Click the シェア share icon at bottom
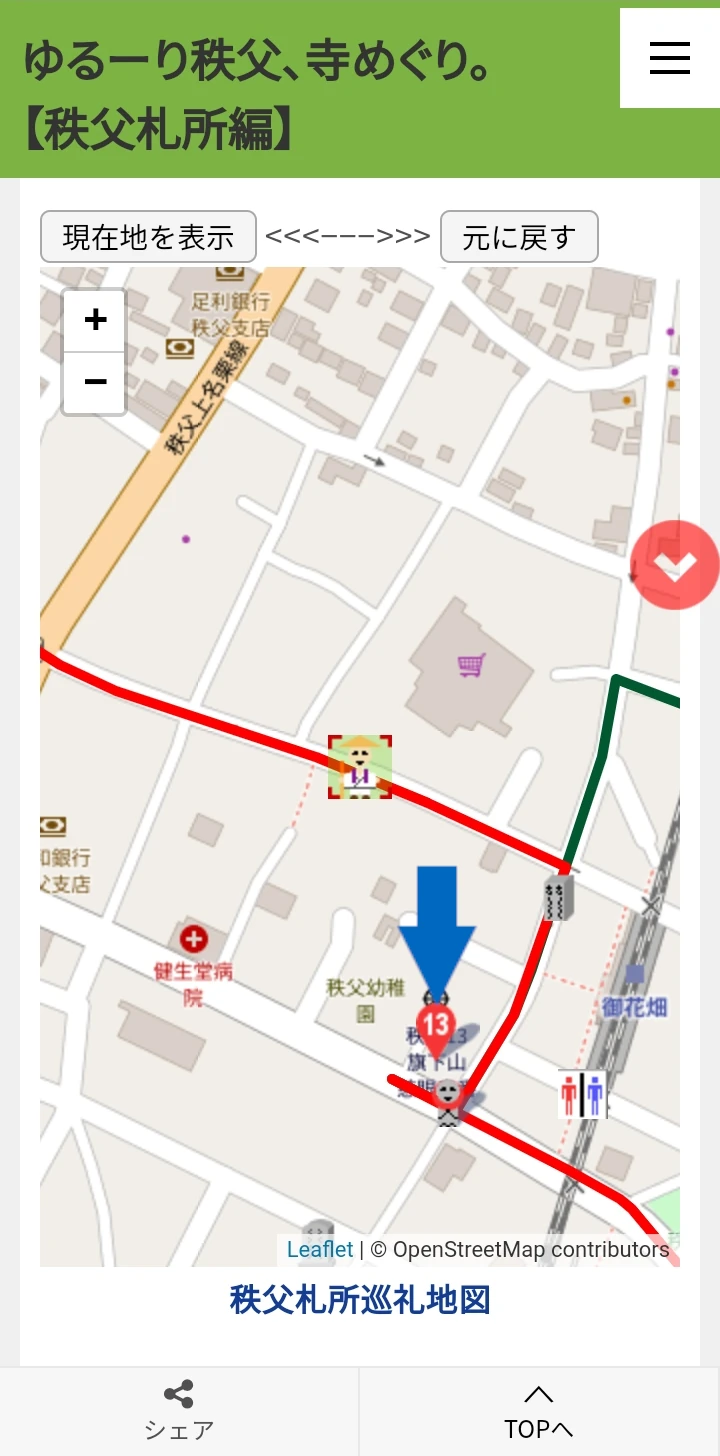This screenshot has width=720, height=1456. pos(179,1394)
